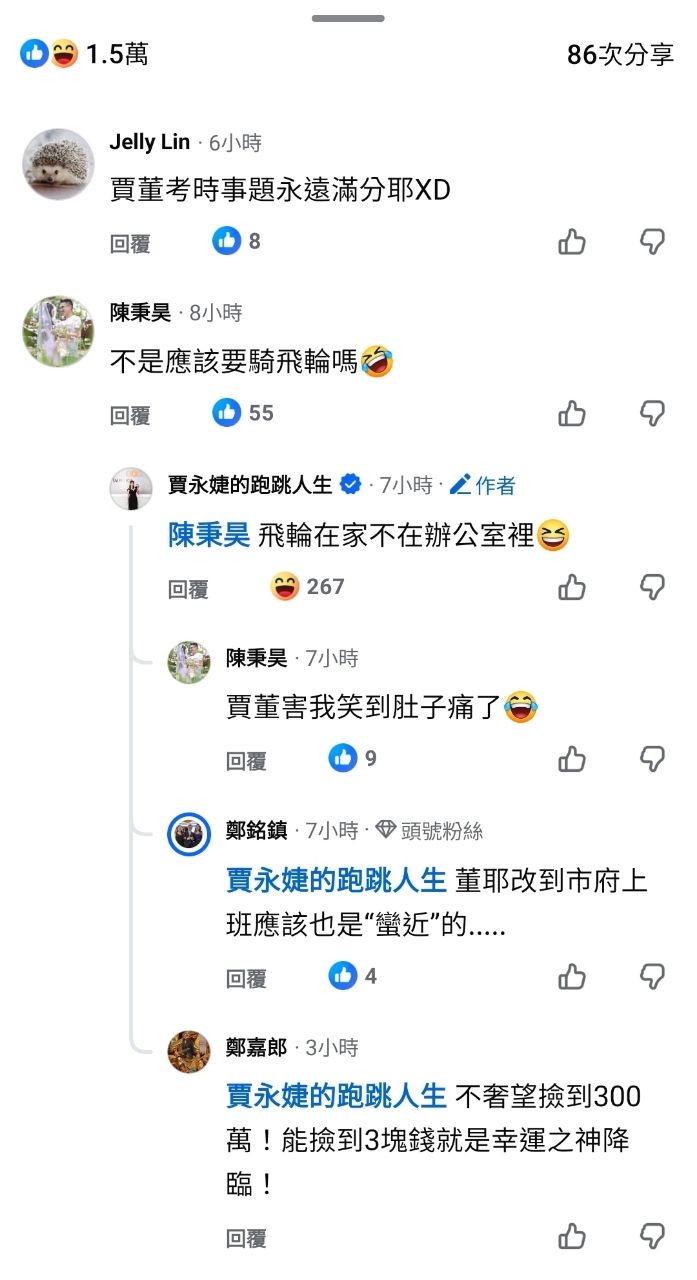
Task: Reply to 陳秉昊's 笑到肚子痛 comment
Action: click(246, 761)
